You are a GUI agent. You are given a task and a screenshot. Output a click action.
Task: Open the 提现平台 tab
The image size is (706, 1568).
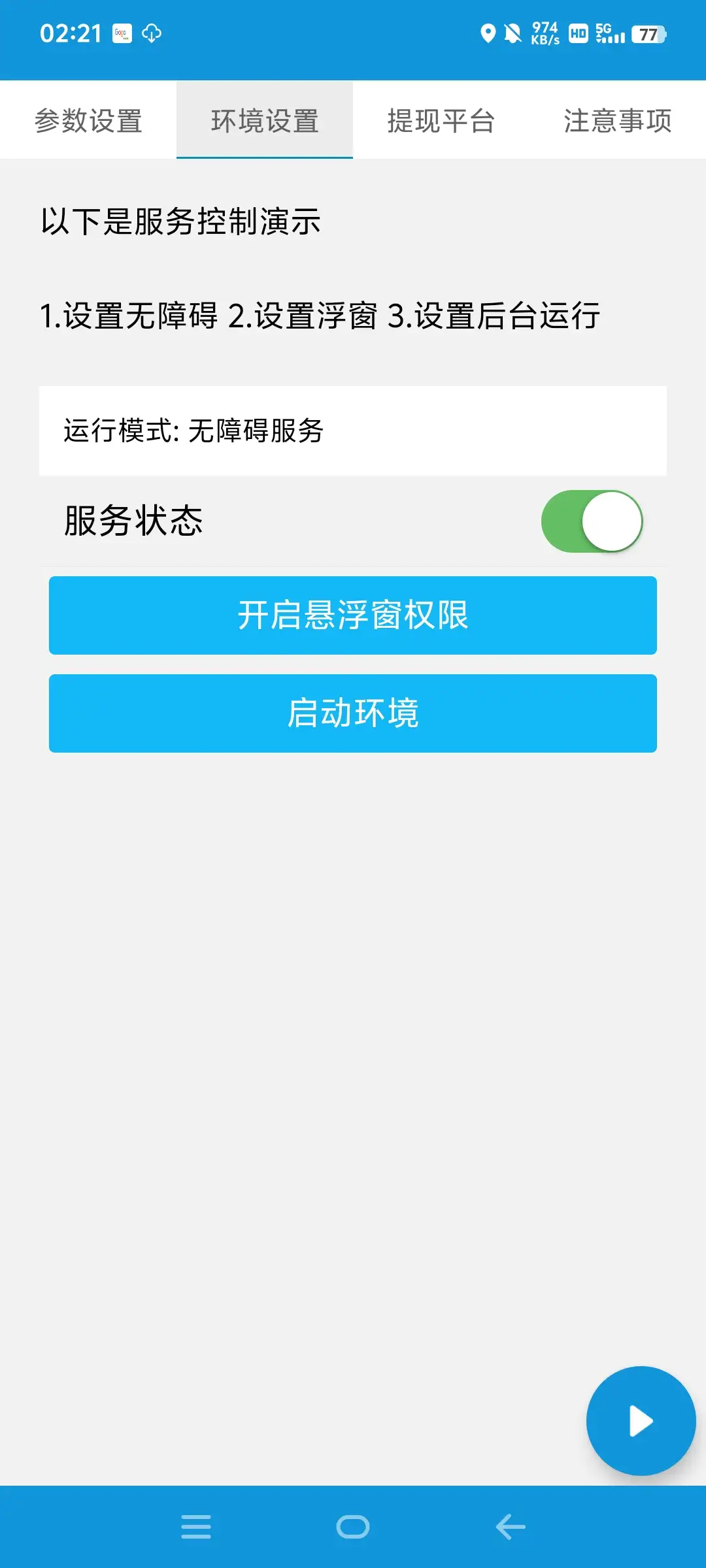tap(441, 120)
